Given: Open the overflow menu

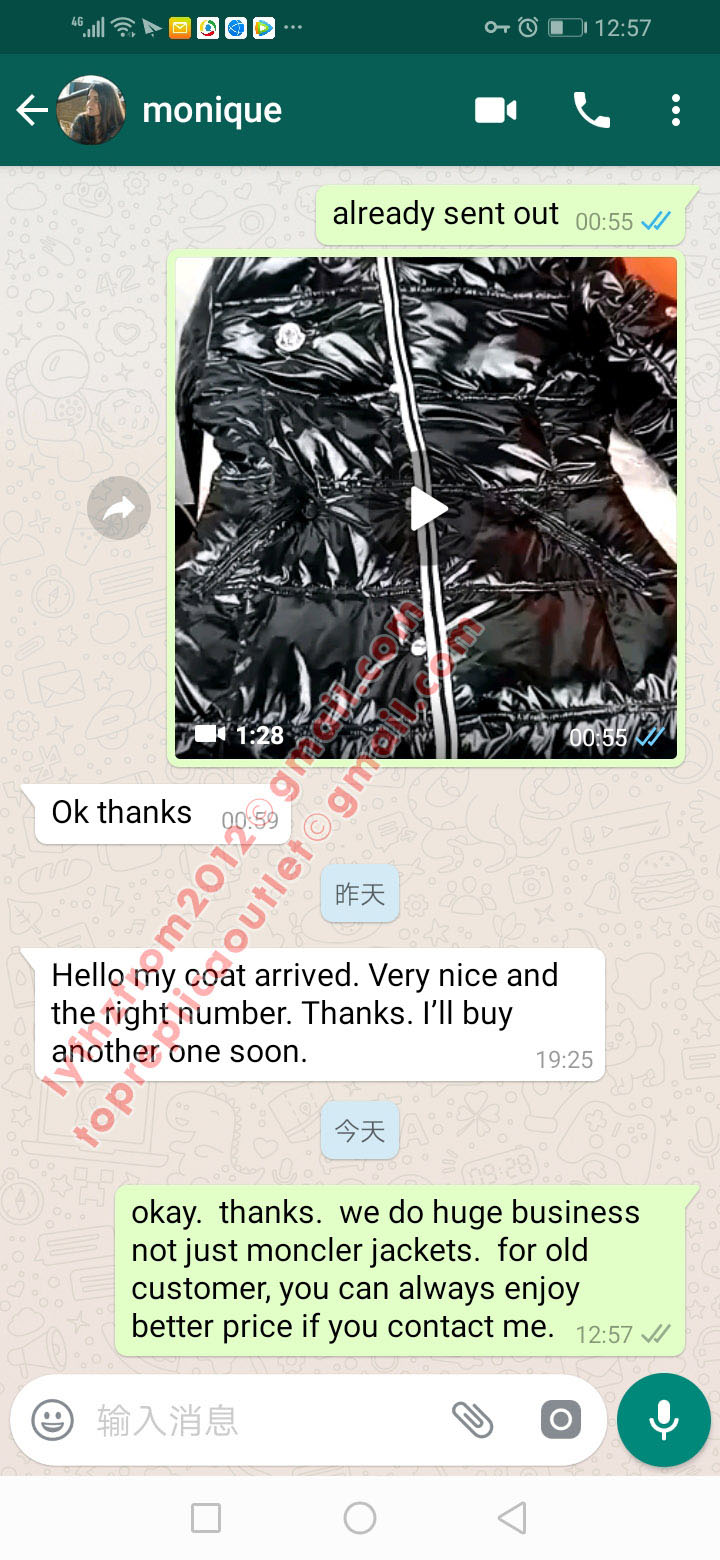Looking at the screenshot, I should click(x=676, y=110).
